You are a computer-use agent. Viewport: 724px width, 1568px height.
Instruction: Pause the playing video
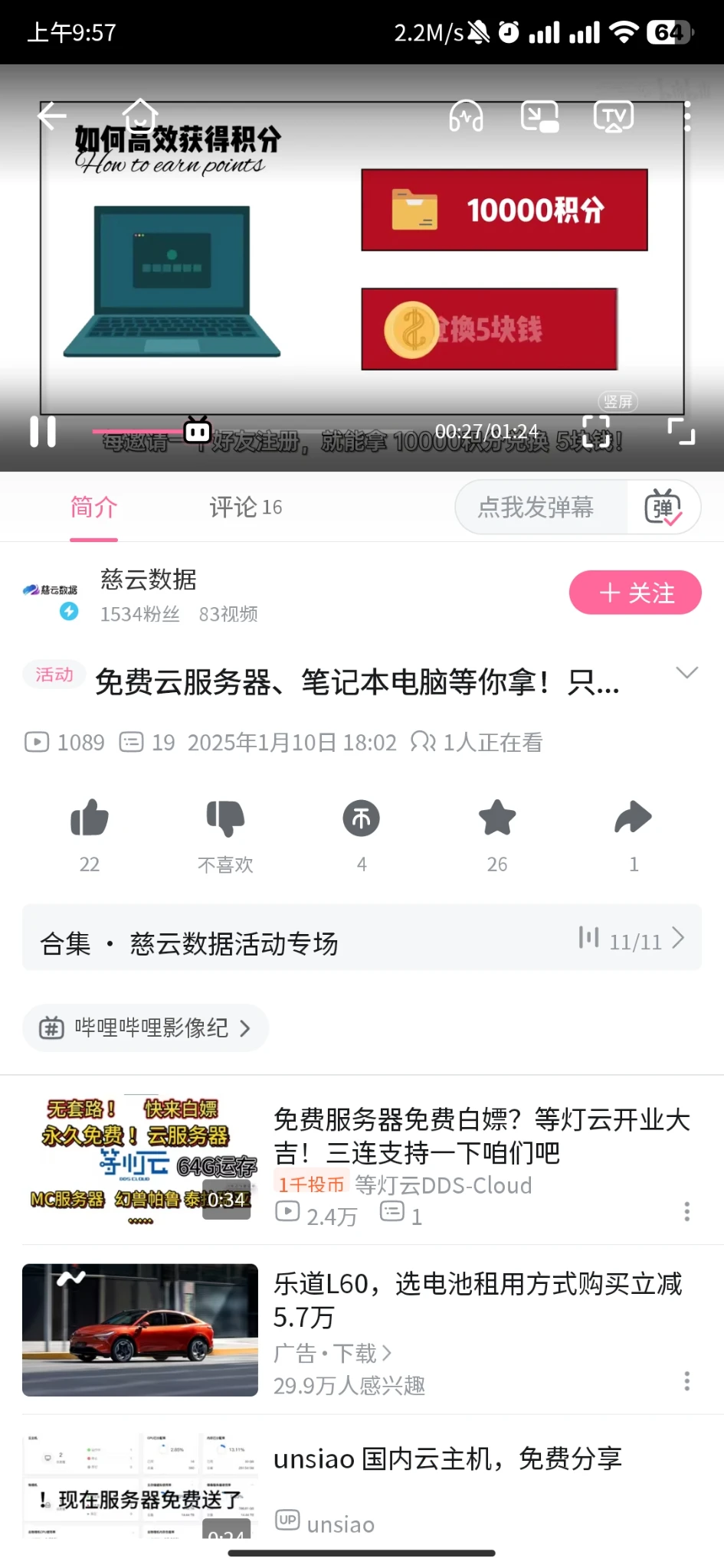coord(43,431)
